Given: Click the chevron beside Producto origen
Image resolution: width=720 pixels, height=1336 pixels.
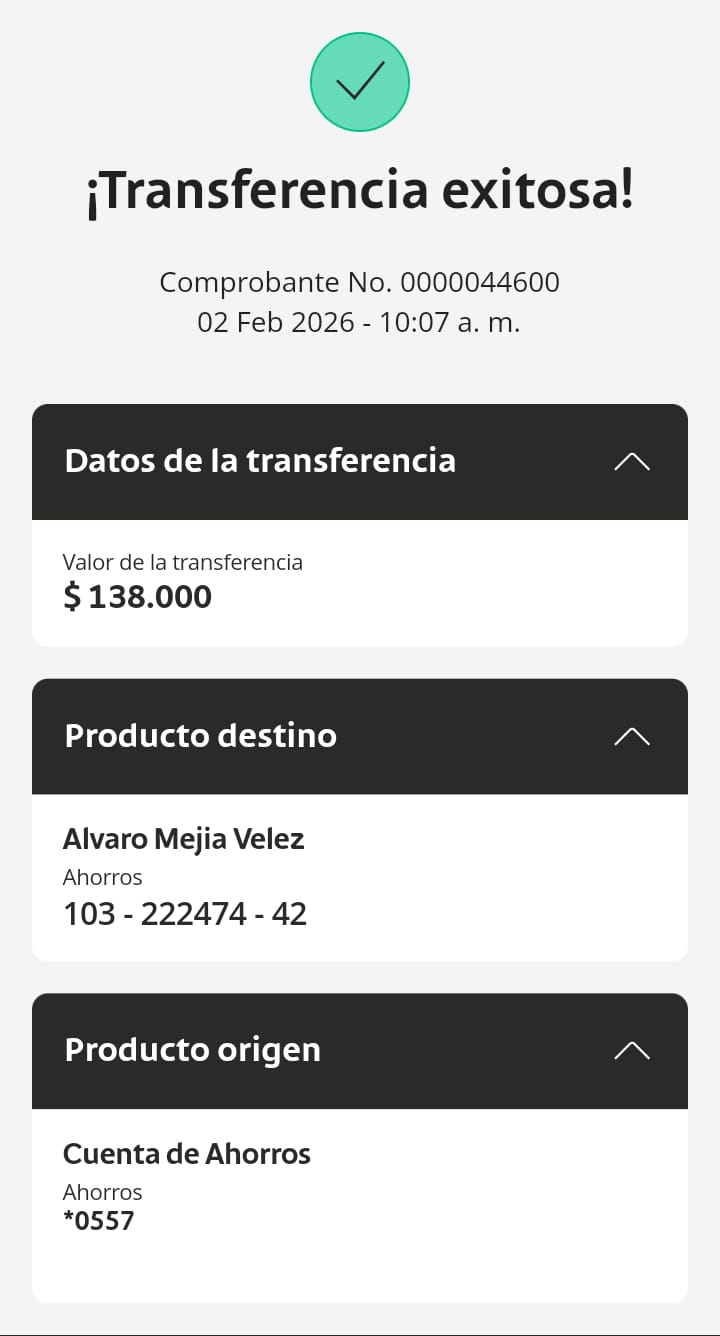Looking at the screenshot, I should click(631, 1050).
